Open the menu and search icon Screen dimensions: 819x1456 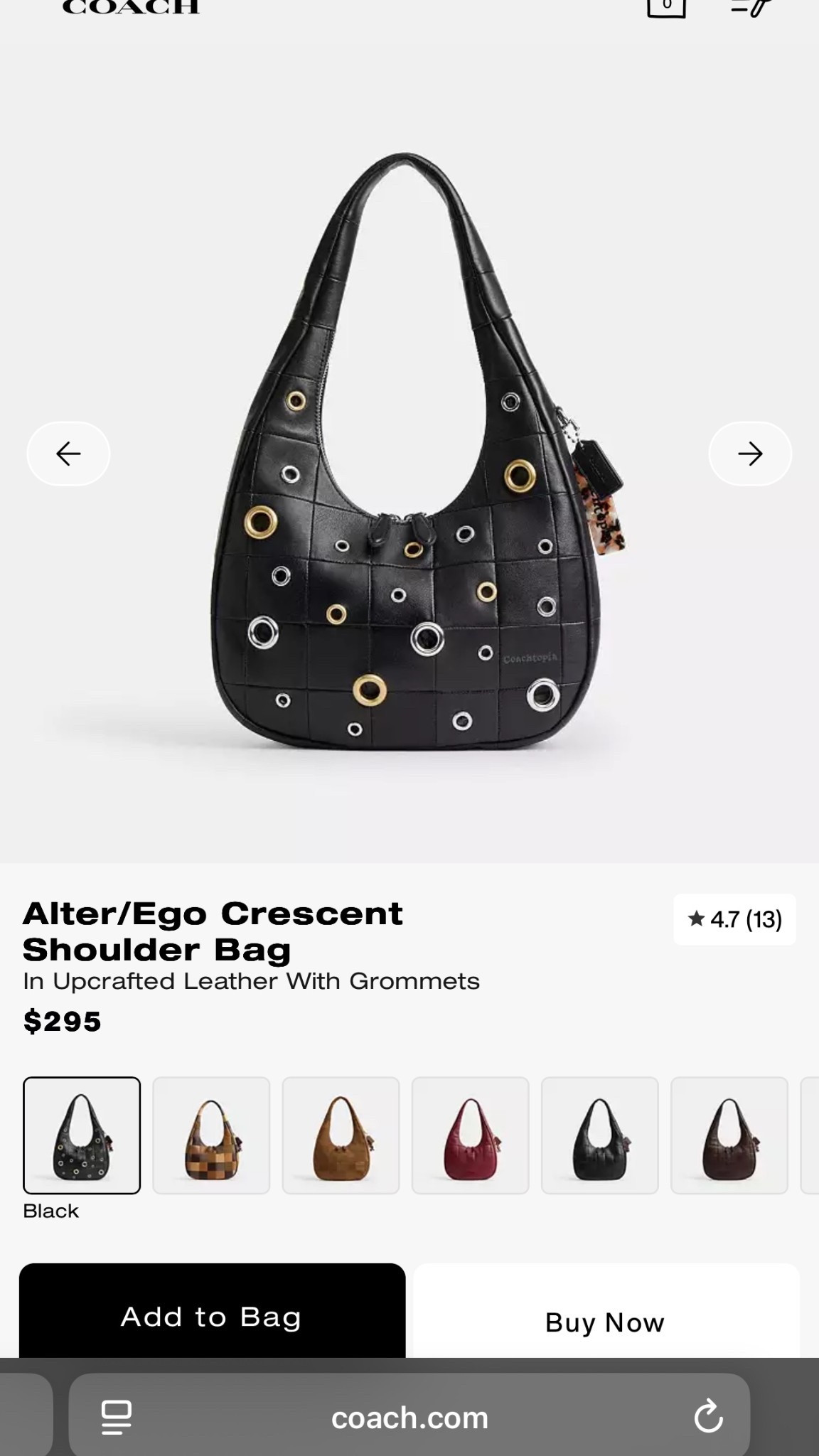(752, 7)
